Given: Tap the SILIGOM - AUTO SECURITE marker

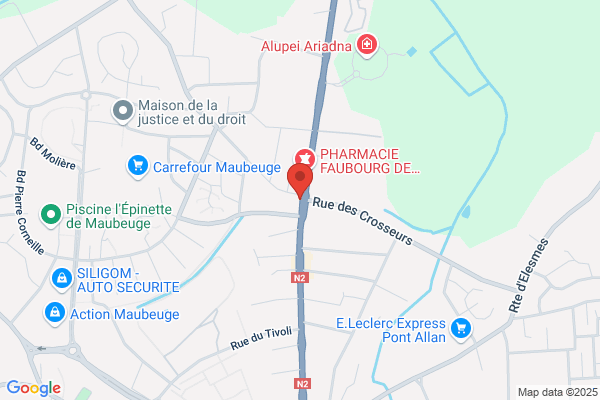Looking at the screenshot, I should tap(62, 279).
